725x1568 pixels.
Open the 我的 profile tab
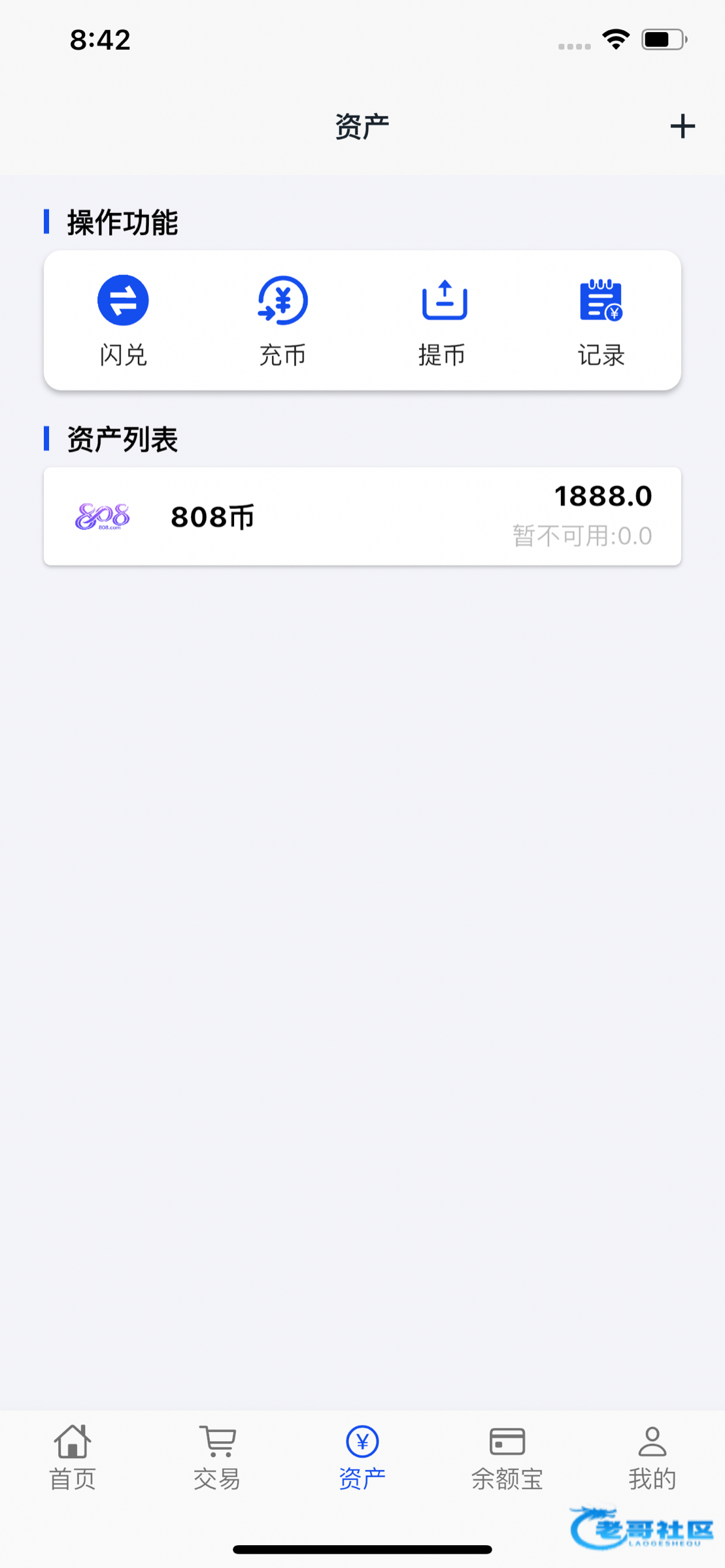point(652,1457)
